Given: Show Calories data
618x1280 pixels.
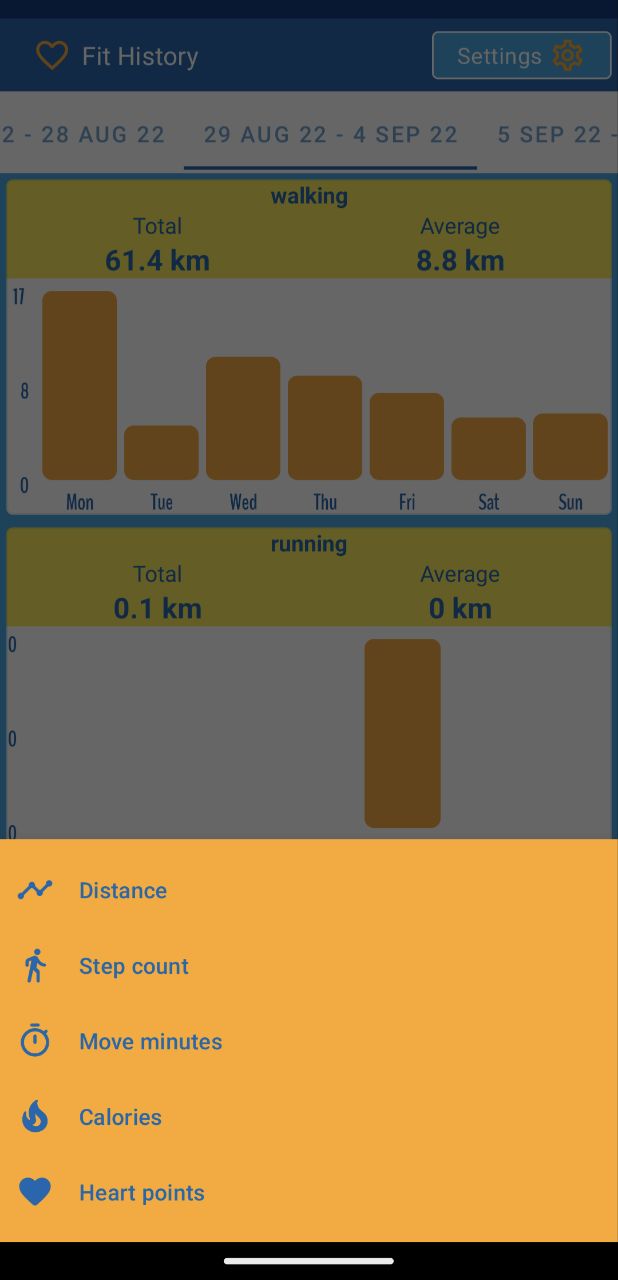Looking at the screenshot, I should coord(120,1117).
